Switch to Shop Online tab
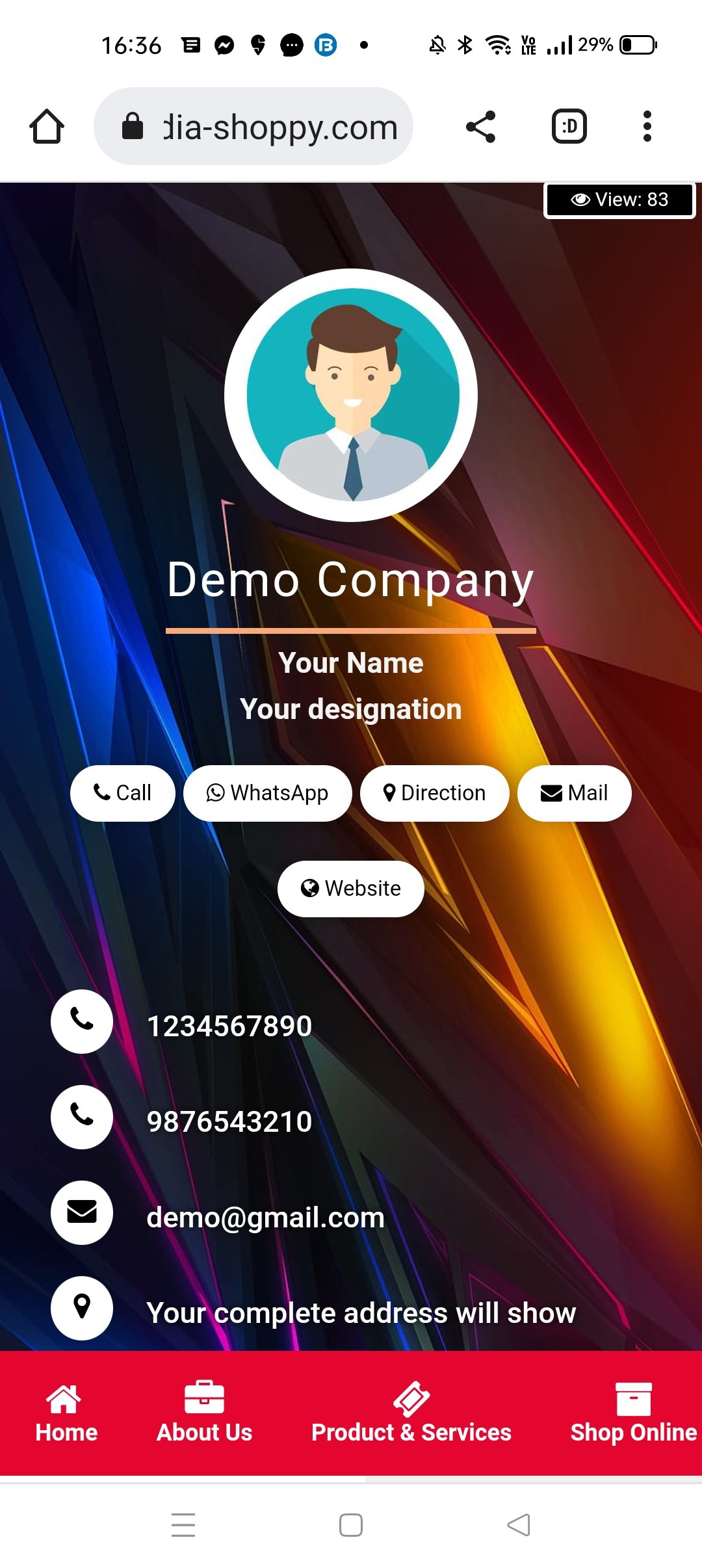 [633, 1414]
